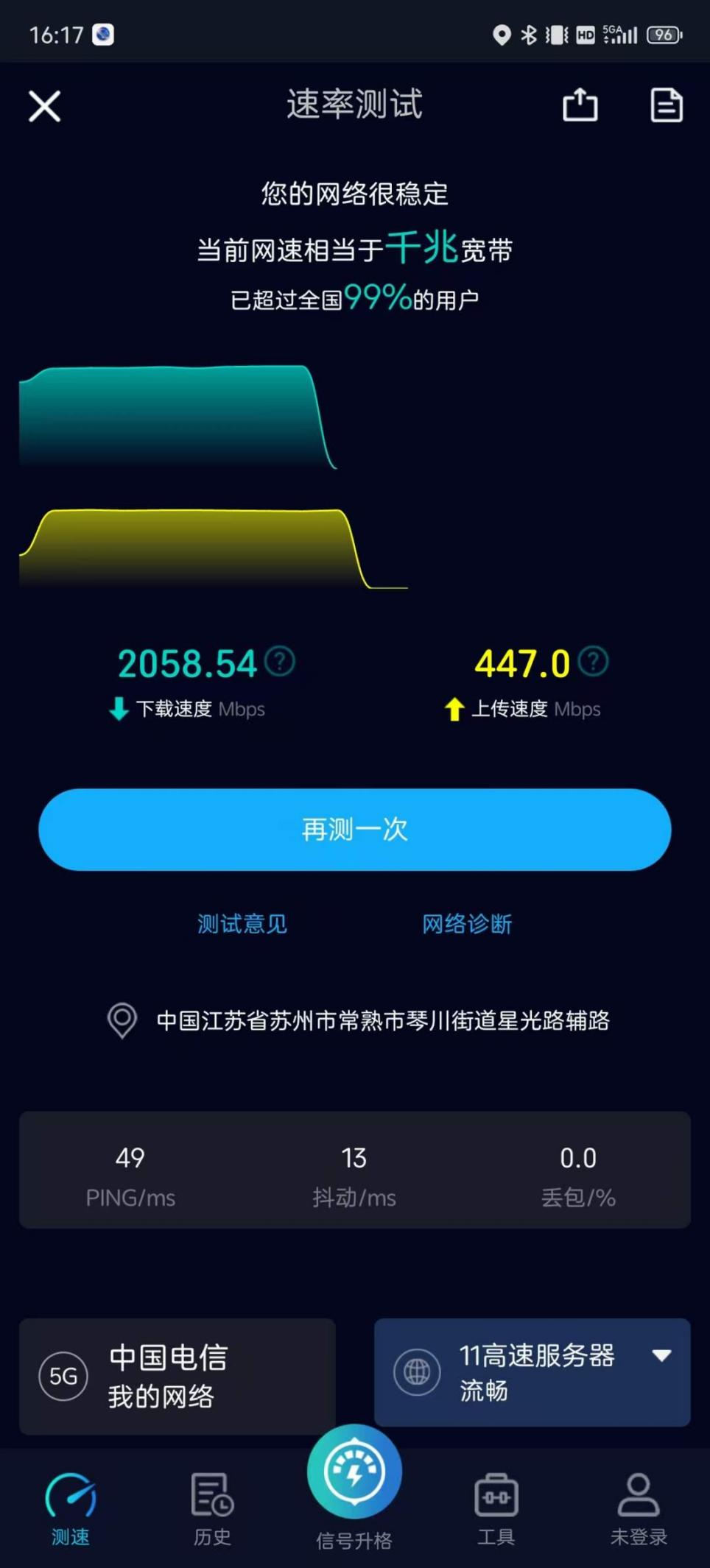710x1568 pixels.
Task: Close the speed test result page
Action: tap(44, 106)
